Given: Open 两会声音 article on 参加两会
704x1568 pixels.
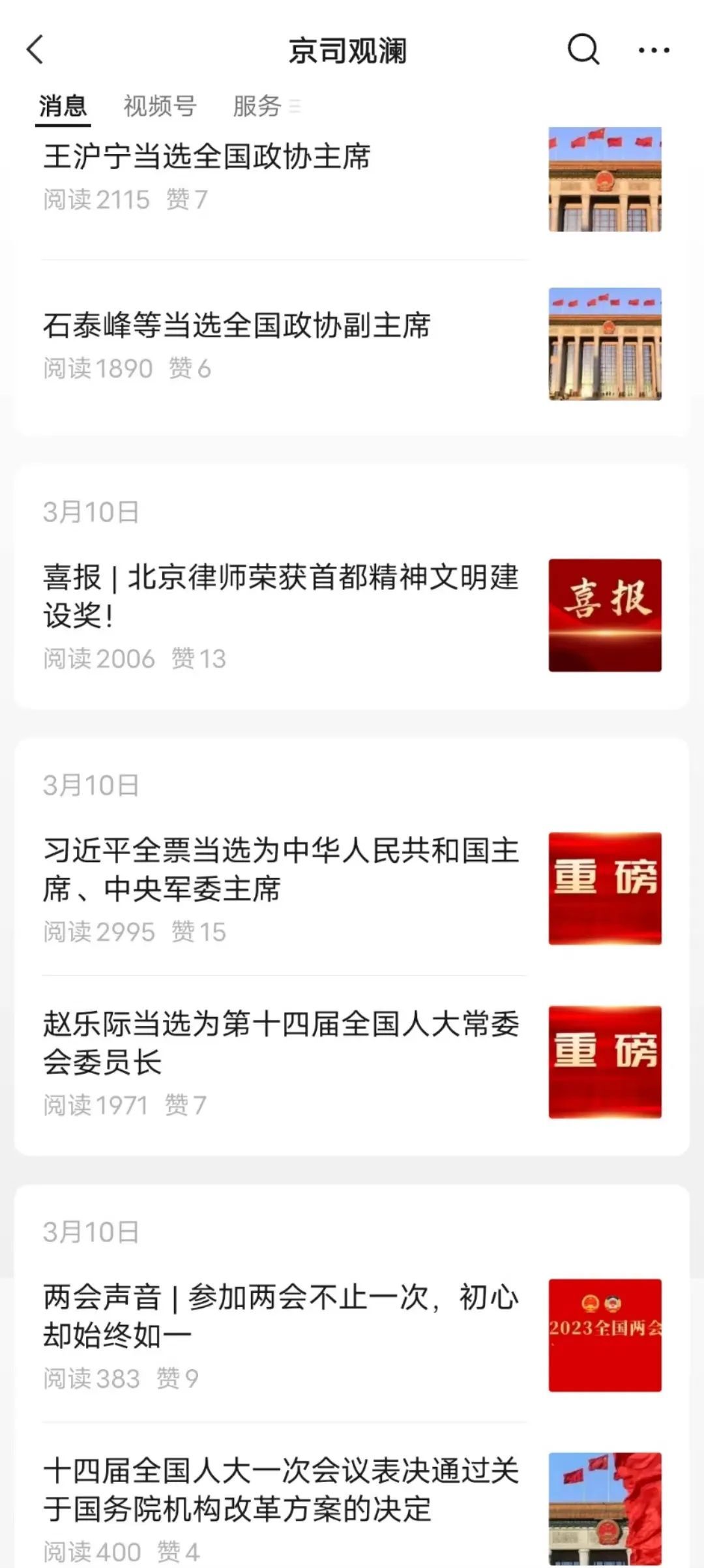Looking at the screenshot, I should [280, 1316].
